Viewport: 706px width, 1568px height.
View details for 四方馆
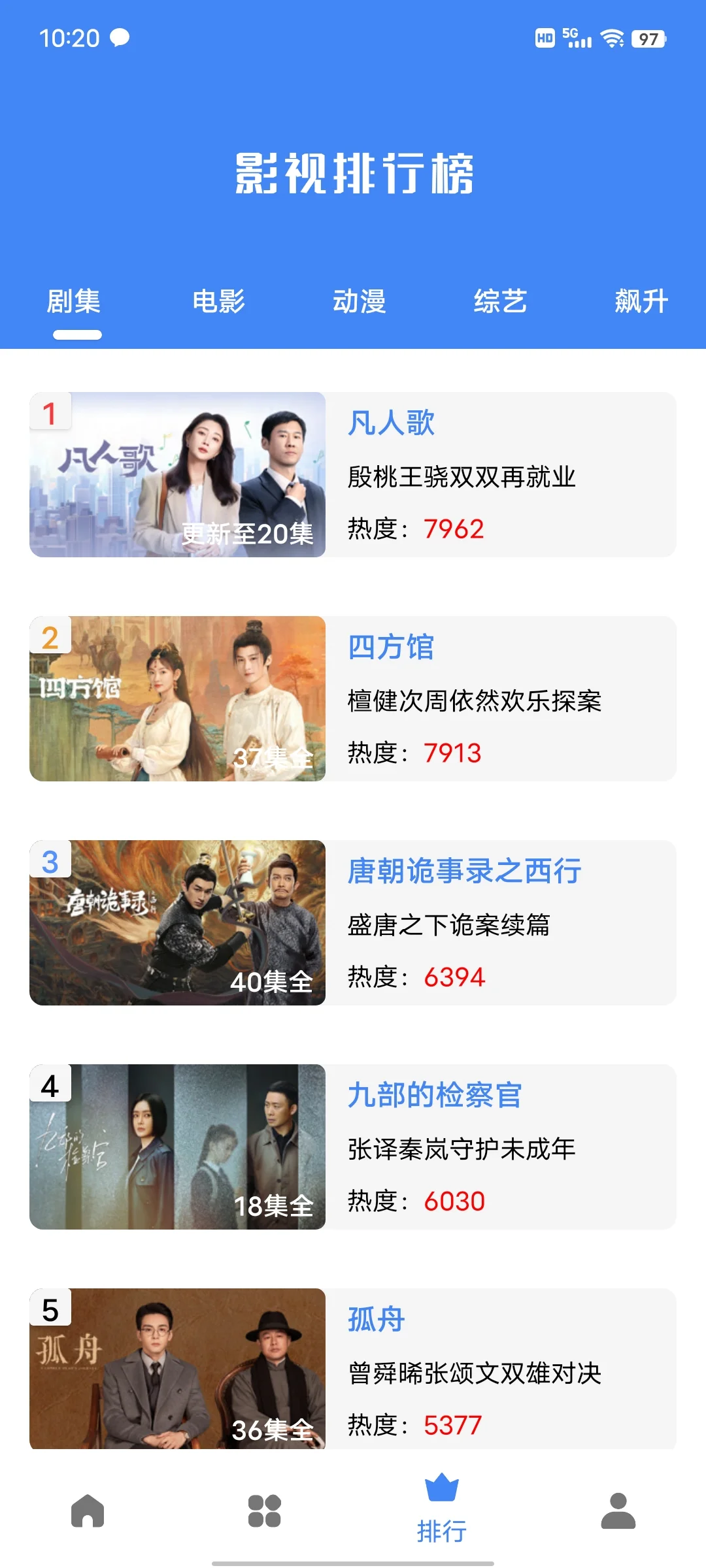pyautogui.click(x=353, y=698)
